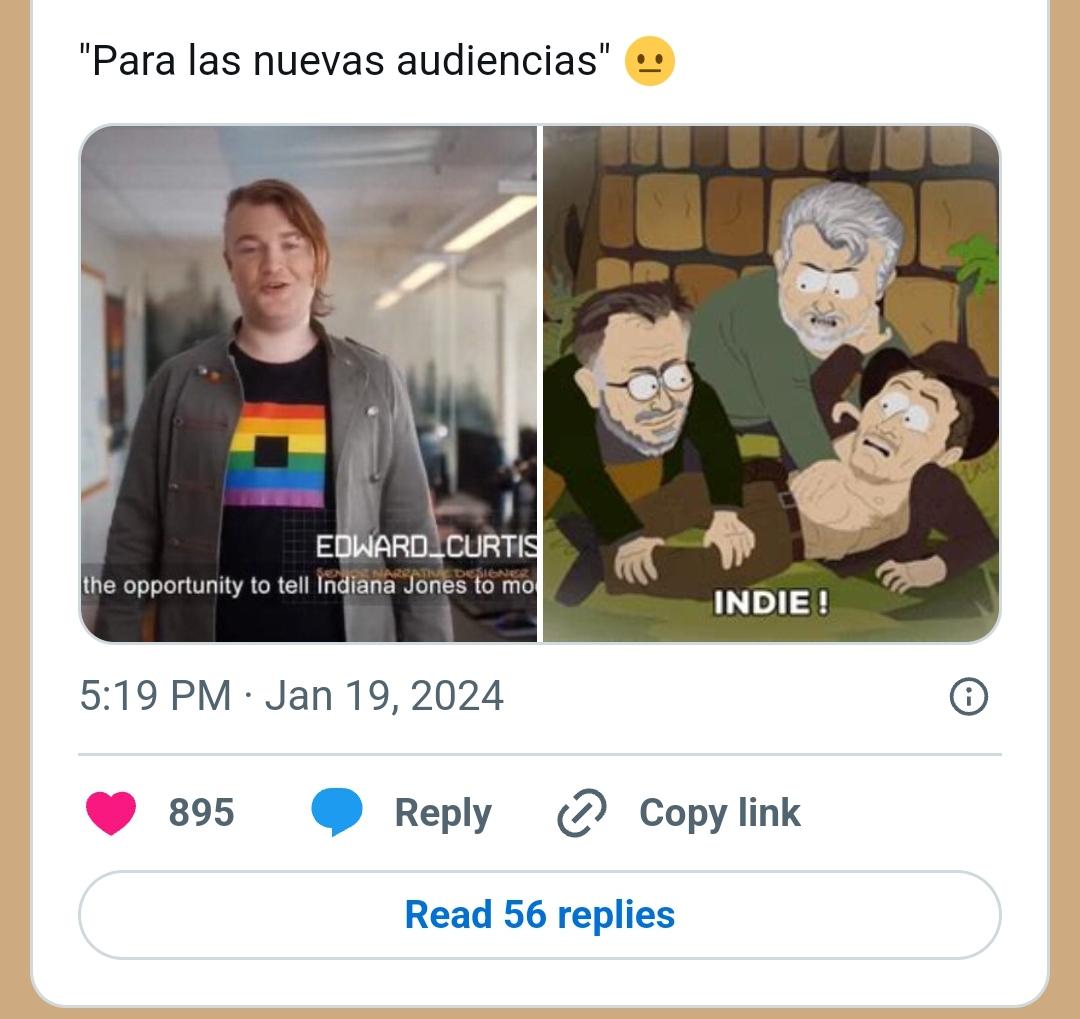Like this tweet with the heart

click(x=111, y=812)
